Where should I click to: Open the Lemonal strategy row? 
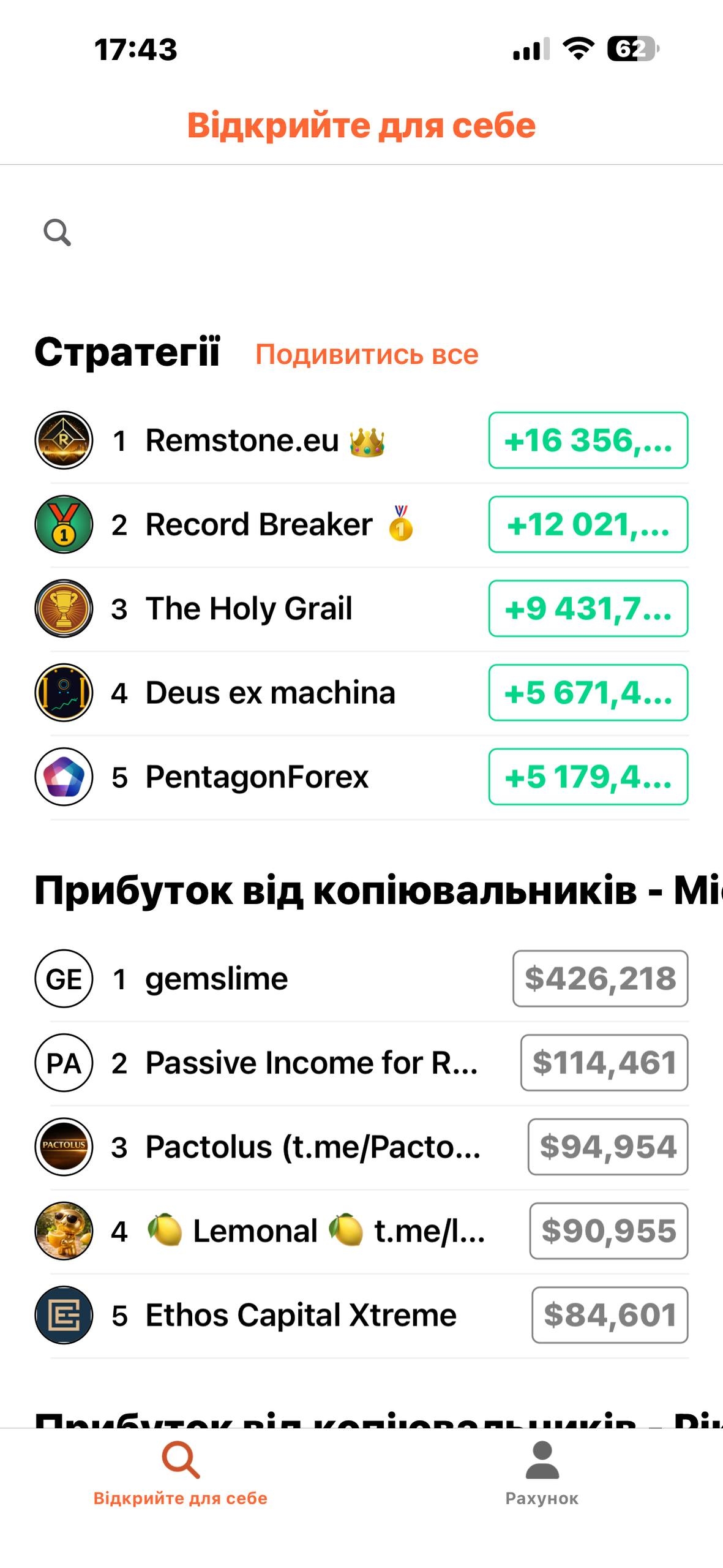(x=315, y=1231)
